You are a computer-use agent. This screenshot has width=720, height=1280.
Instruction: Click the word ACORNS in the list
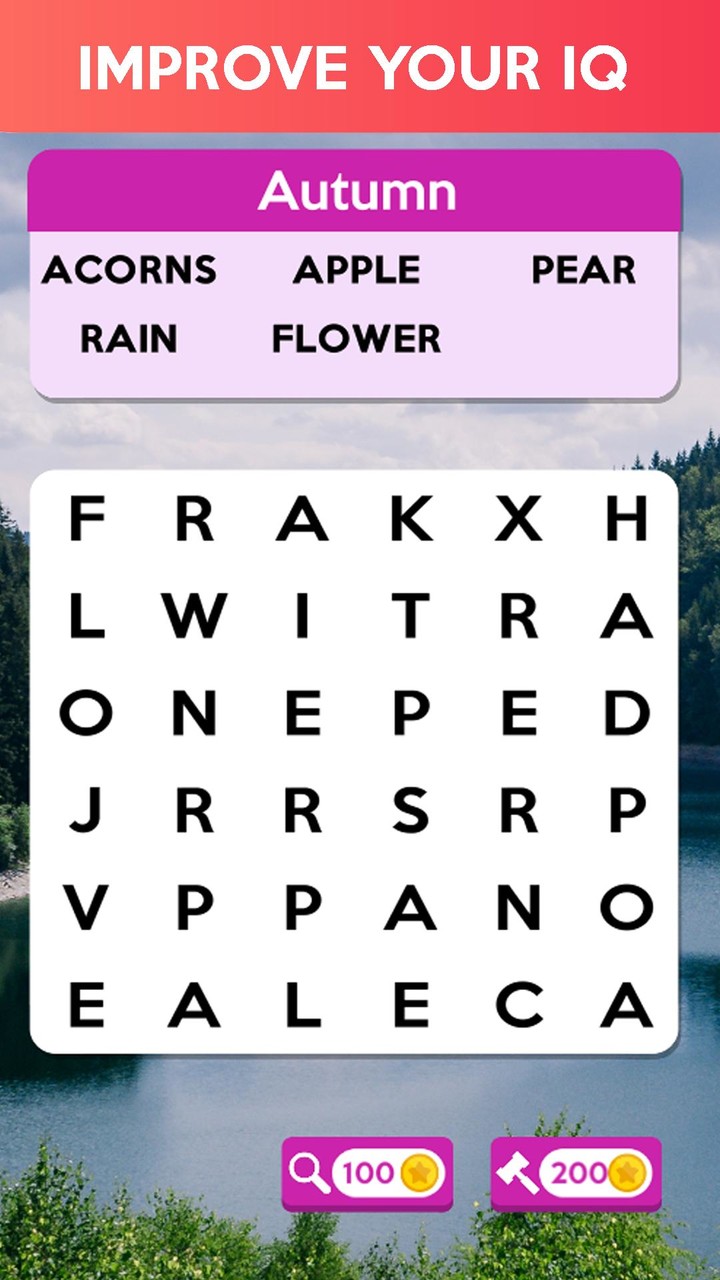129,270
